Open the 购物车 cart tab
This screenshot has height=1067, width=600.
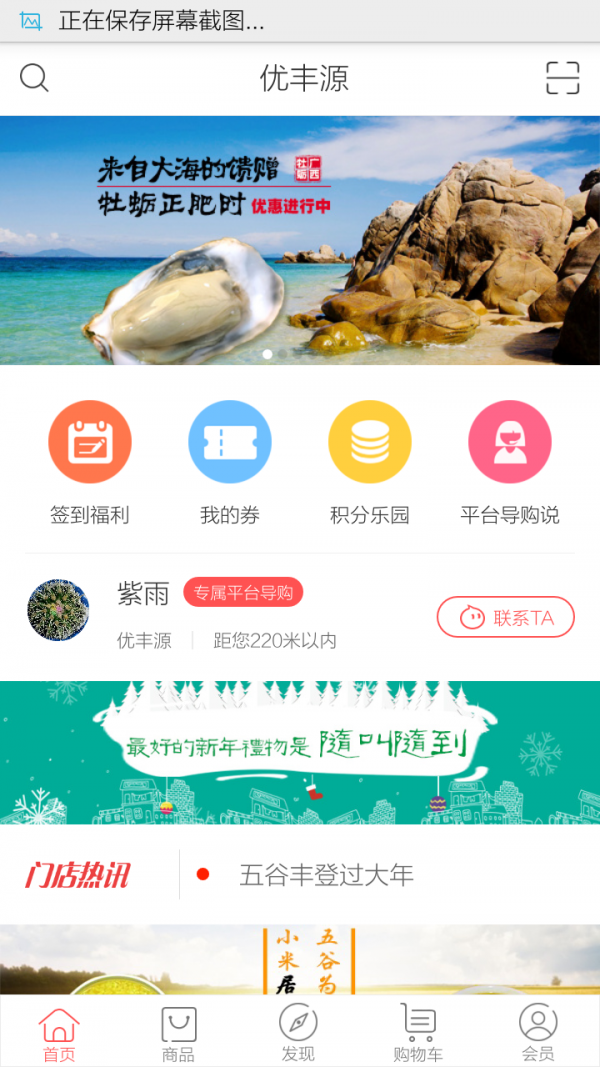tap(418, 1033)
